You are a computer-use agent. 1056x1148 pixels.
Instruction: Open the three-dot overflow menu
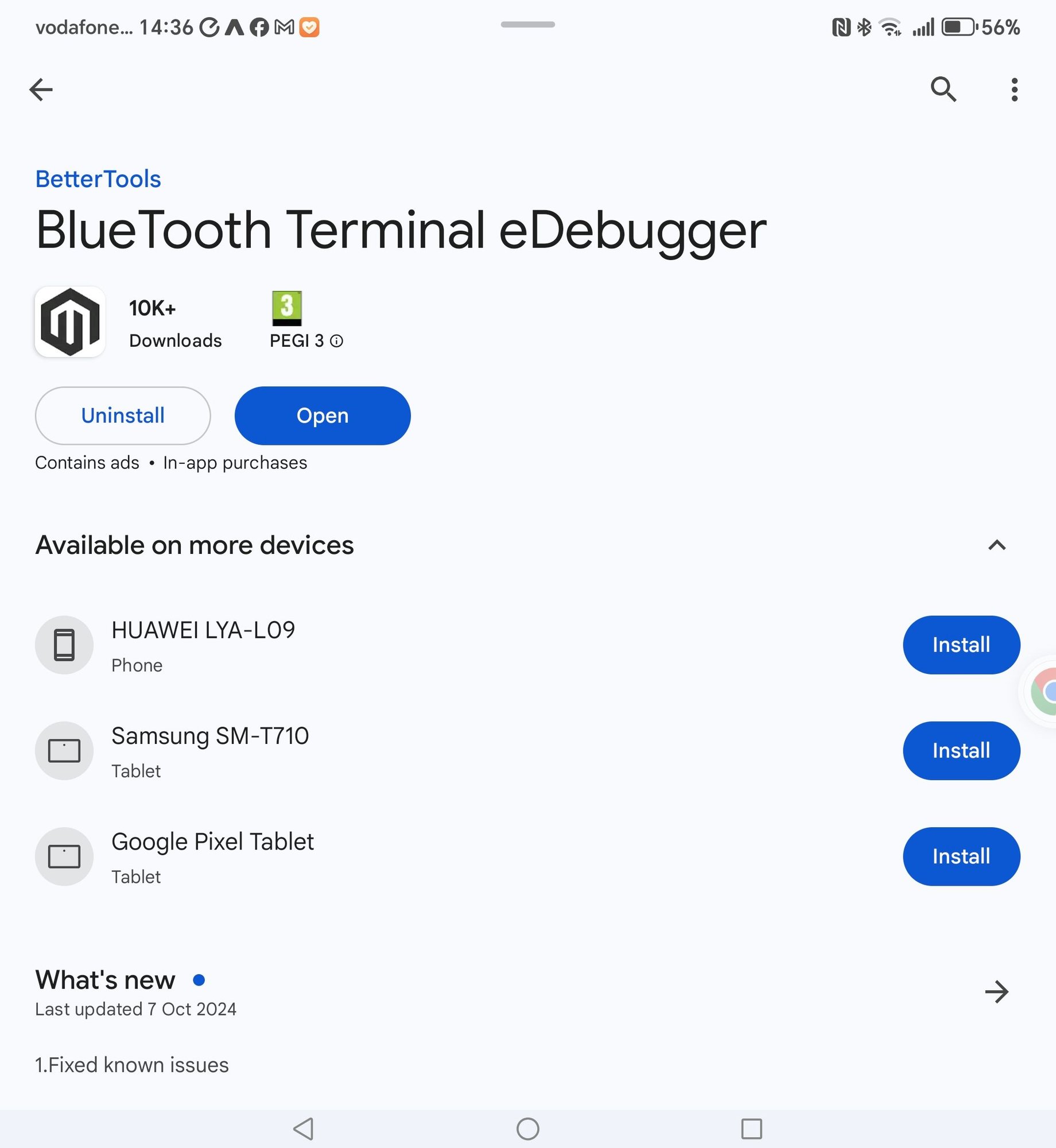(1014, 90)
